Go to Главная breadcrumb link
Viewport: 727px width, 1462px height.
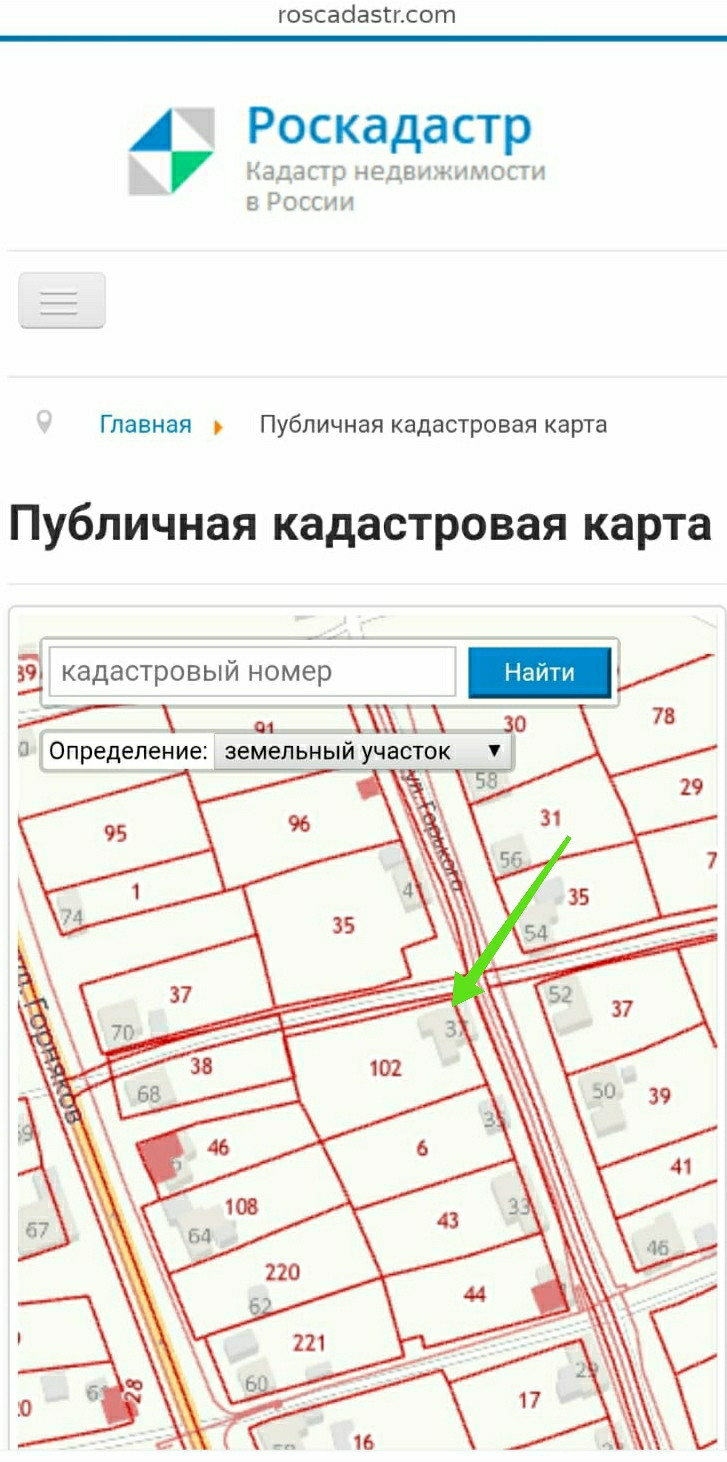(145, 424)
